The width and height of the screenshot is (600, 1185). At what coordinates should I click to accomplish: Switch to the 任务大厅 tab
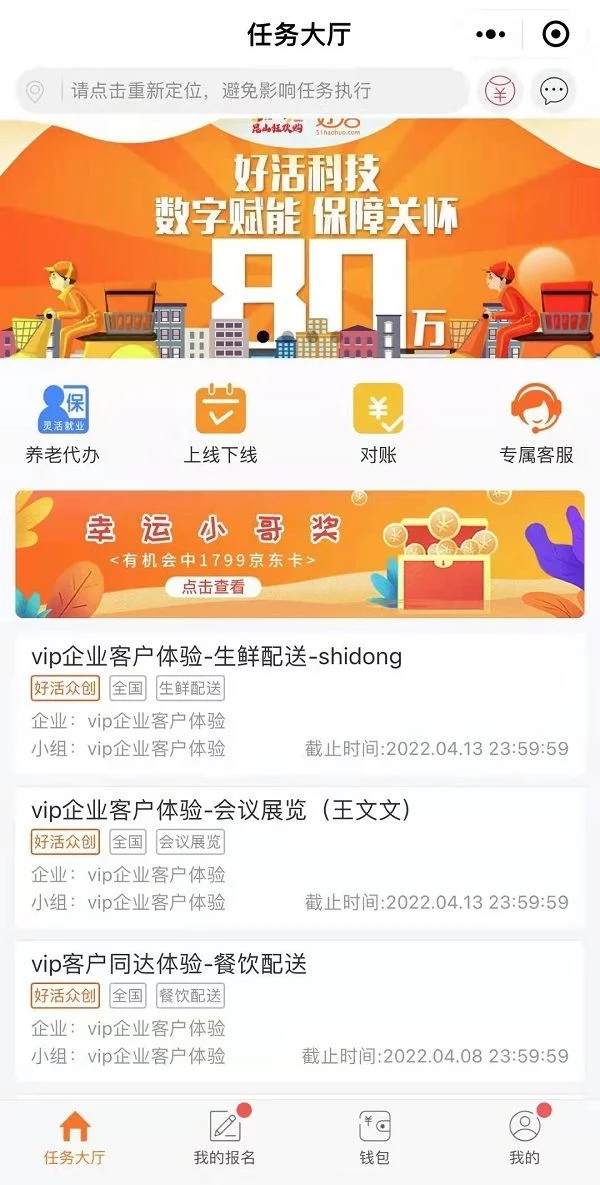[75, 1138]
